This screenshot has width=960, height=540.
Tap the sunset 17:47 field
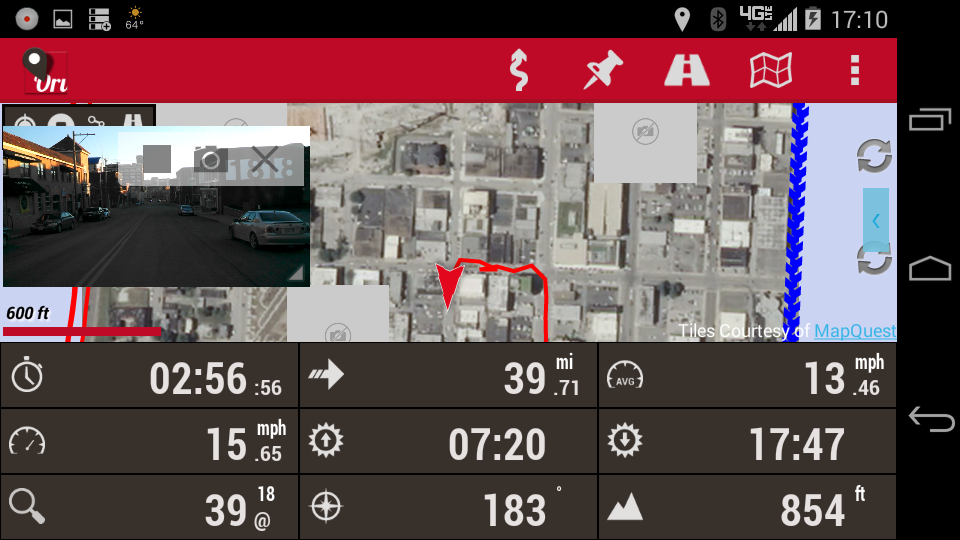point(747,442)
